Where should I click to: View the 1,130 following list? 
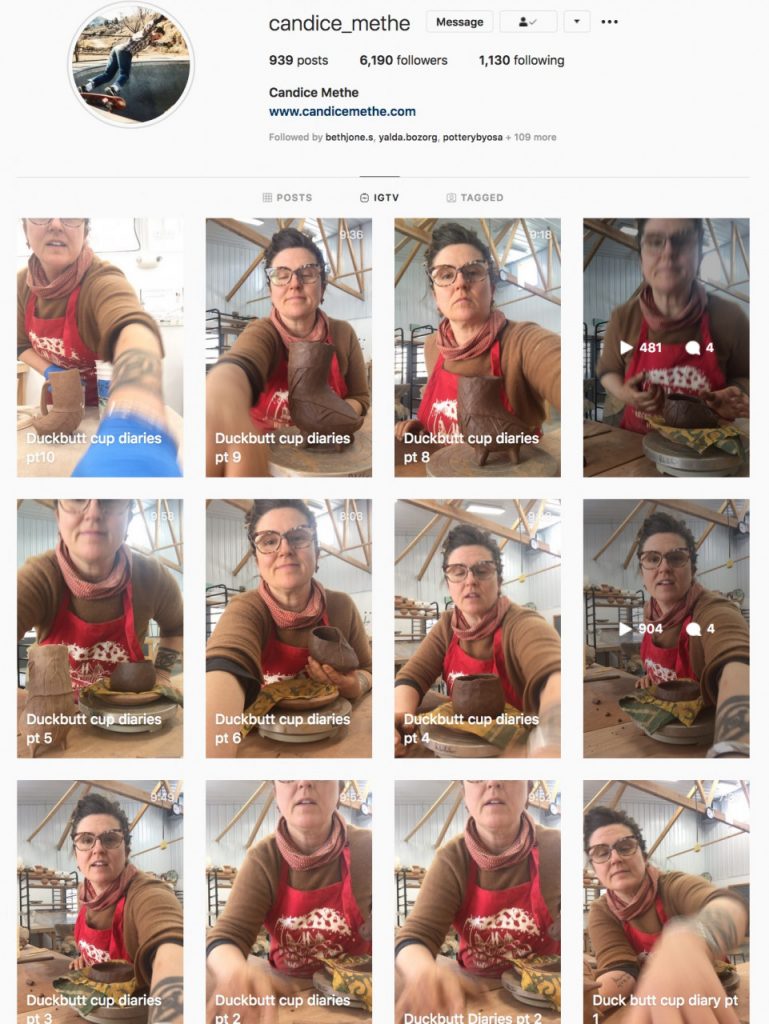pyautogui.click(x=521, y=60)
